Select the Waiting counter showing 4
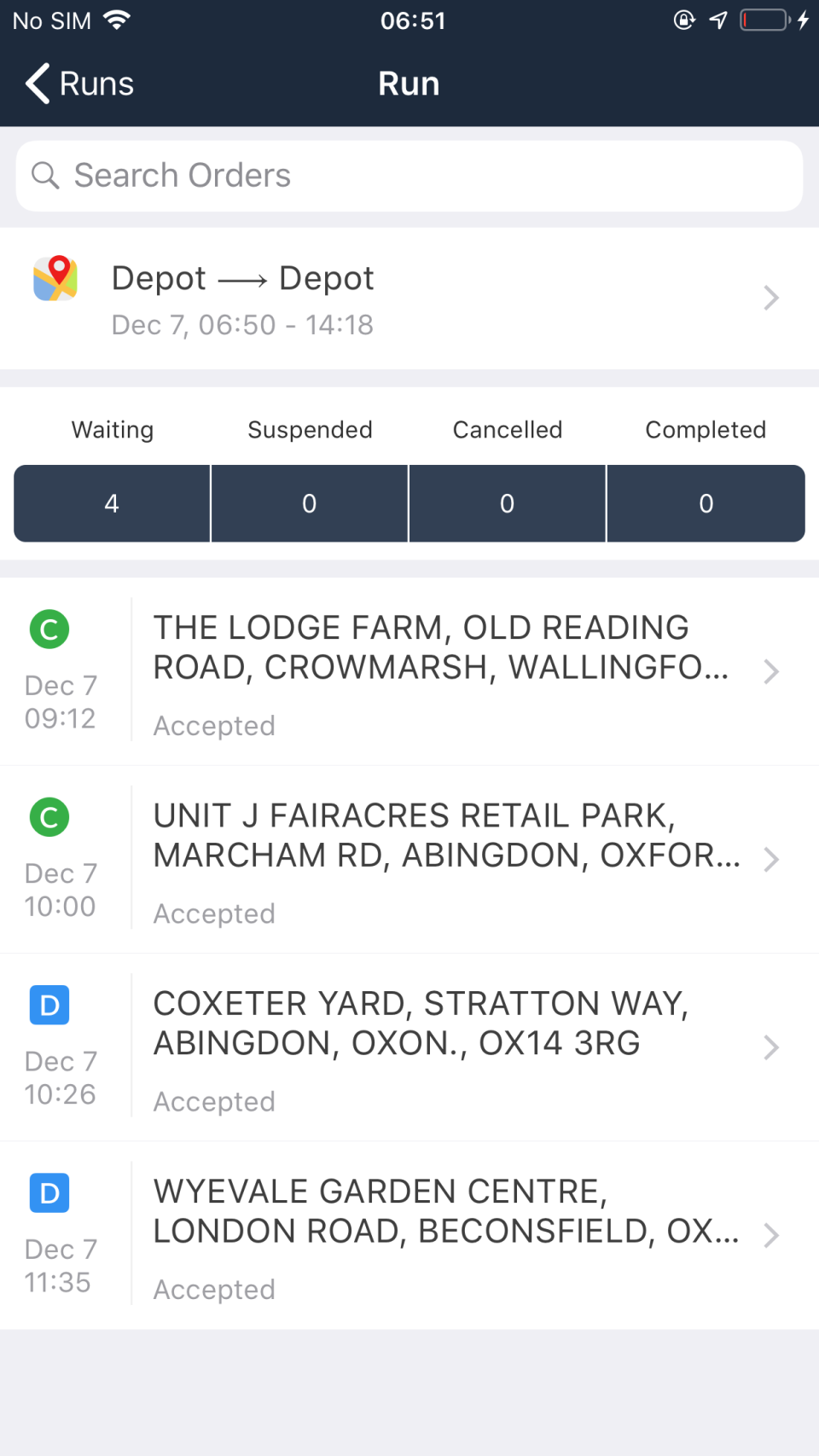 point(111,503)
